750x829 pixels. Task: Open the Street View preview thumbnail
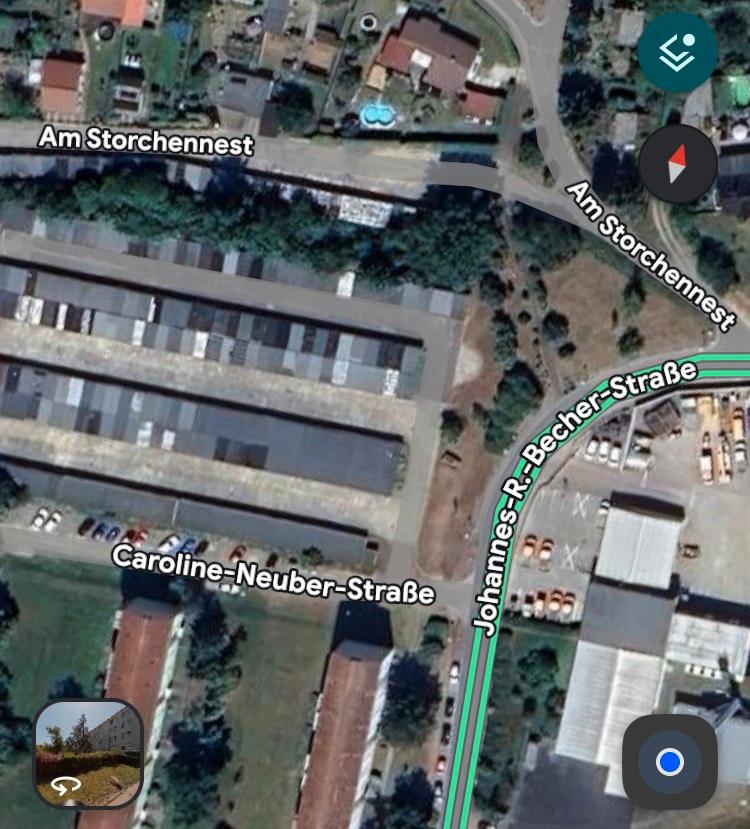point(89,752)
